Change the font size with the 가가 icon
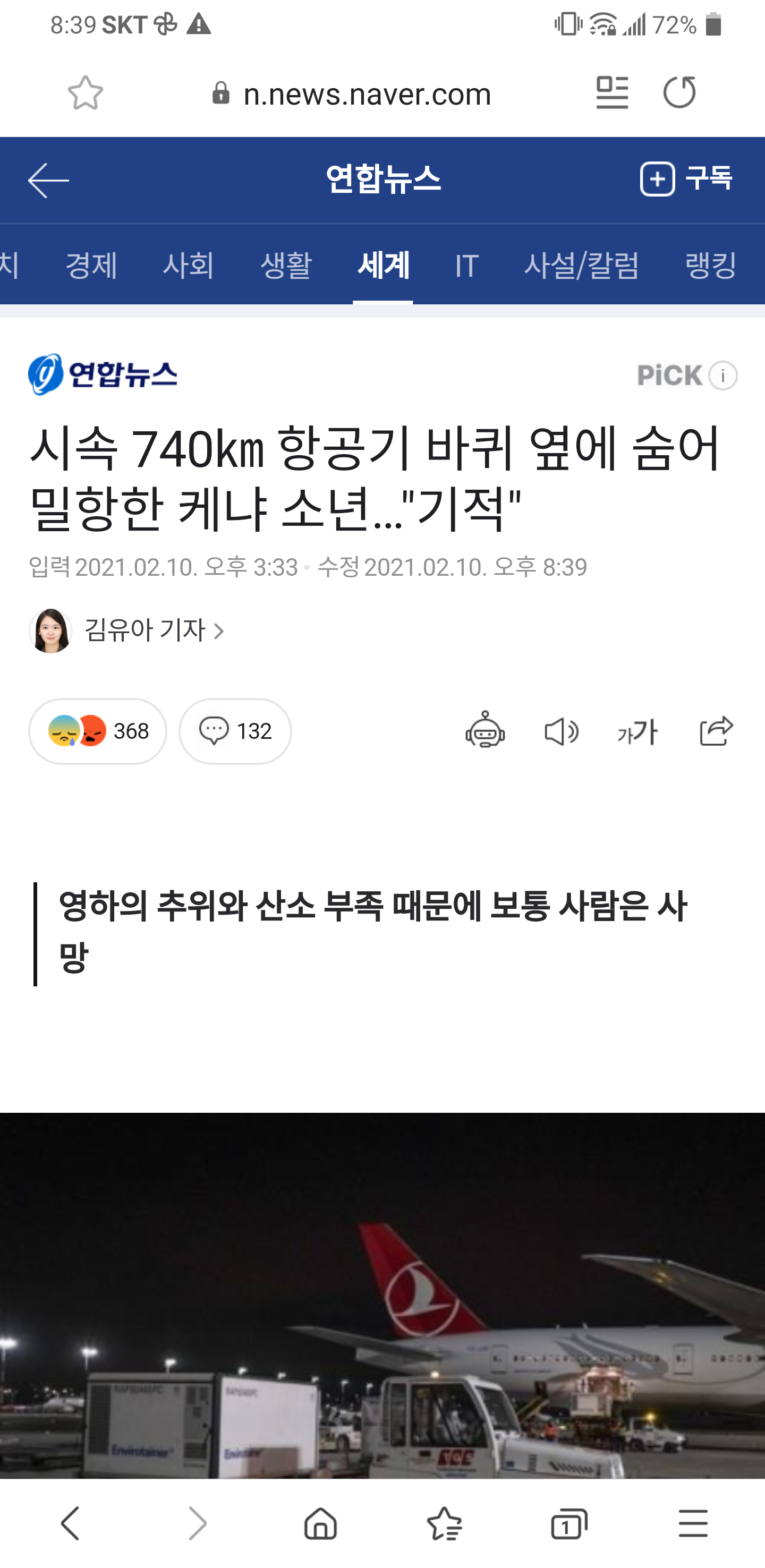Screen dimensions: 765x1568 (637, 731)
